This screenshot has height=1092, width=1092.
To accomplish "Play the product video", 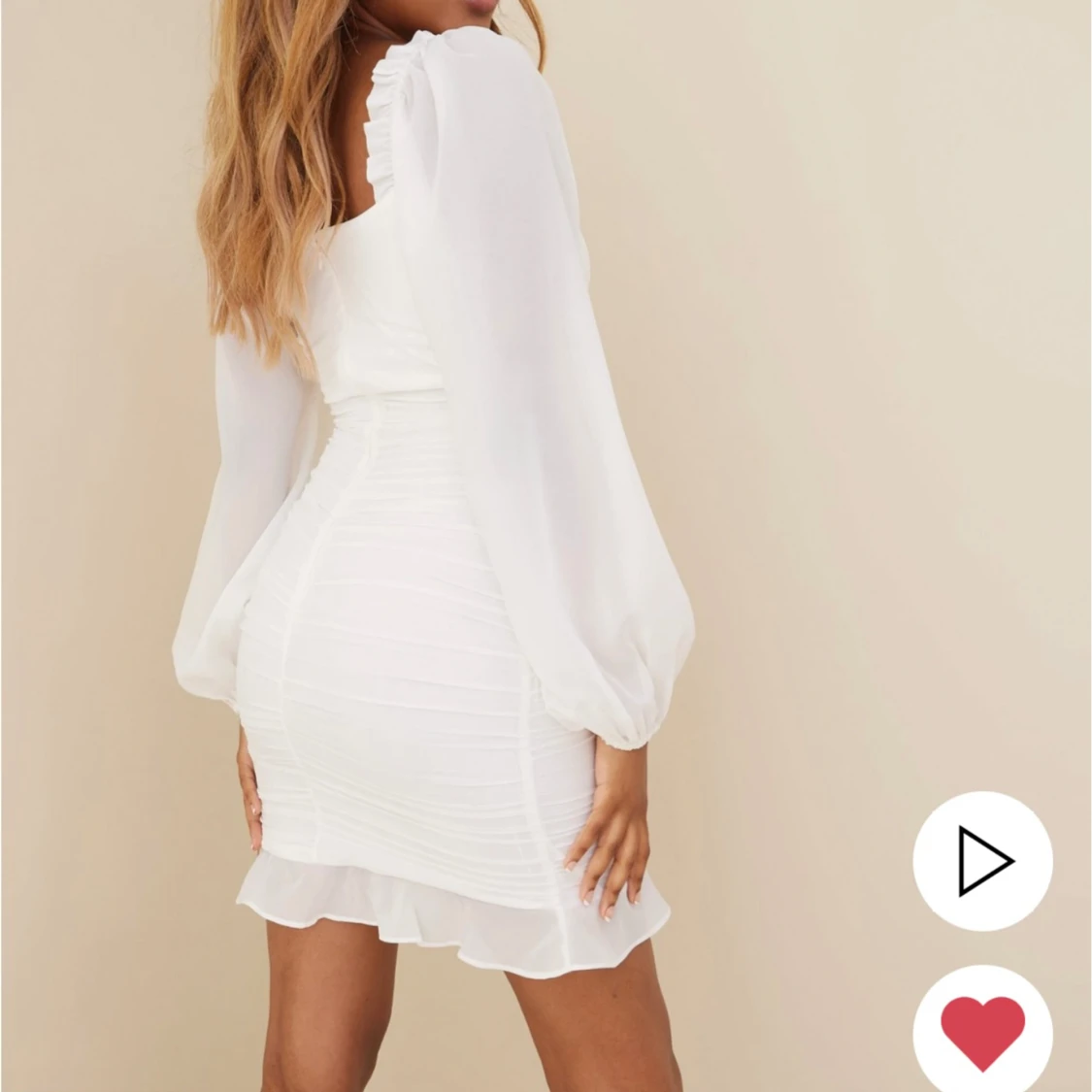I will pyautogui.click(x=982, y=860).
